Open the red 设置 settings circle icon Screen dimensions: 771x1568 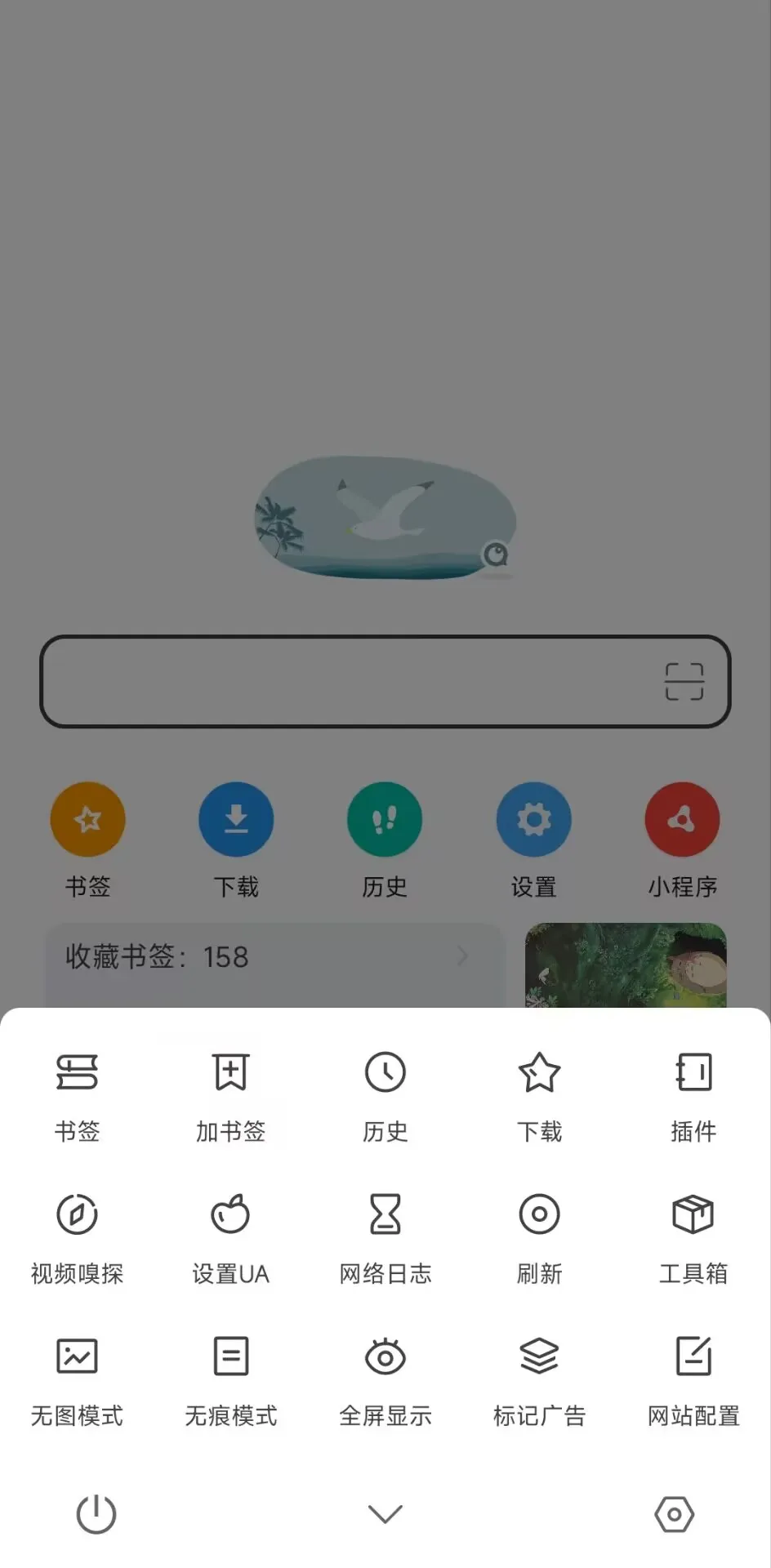click(533, 818)
